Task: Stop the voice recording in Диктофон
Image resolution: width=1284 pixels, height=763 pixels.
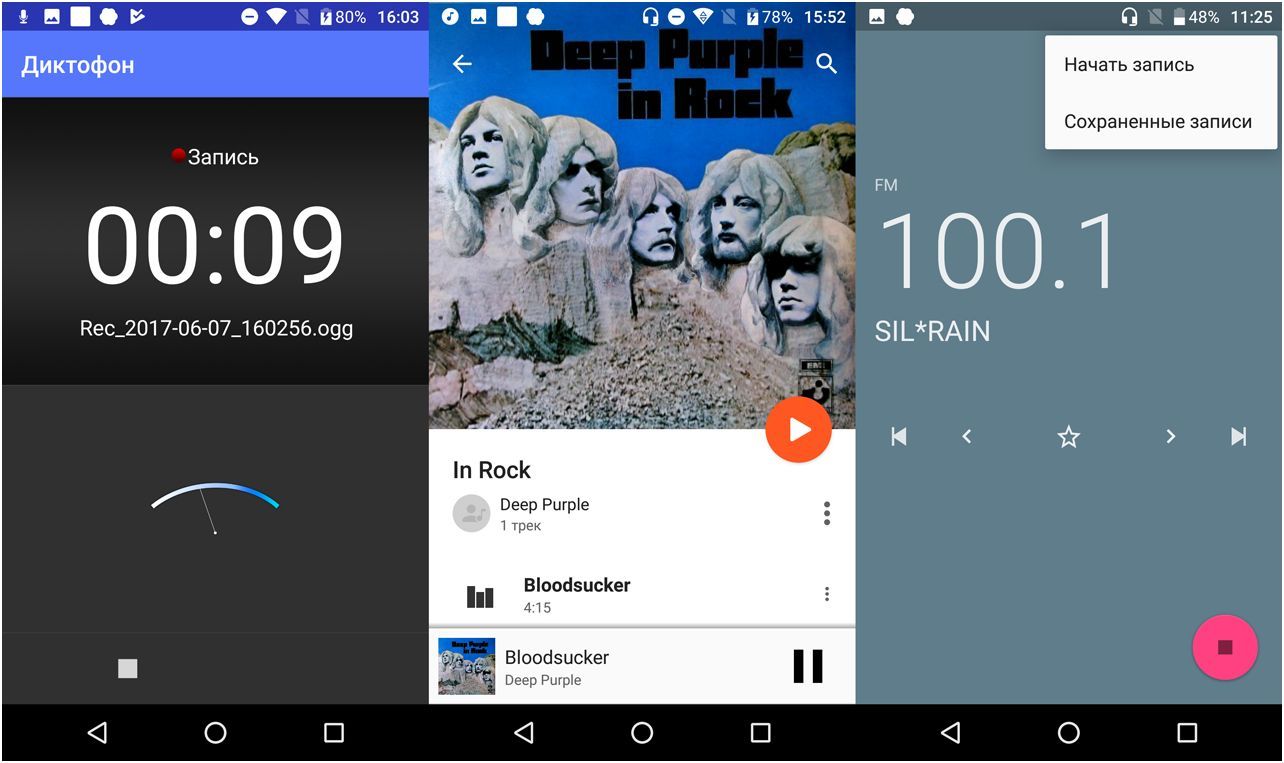Action: click(x=127, y=669)
